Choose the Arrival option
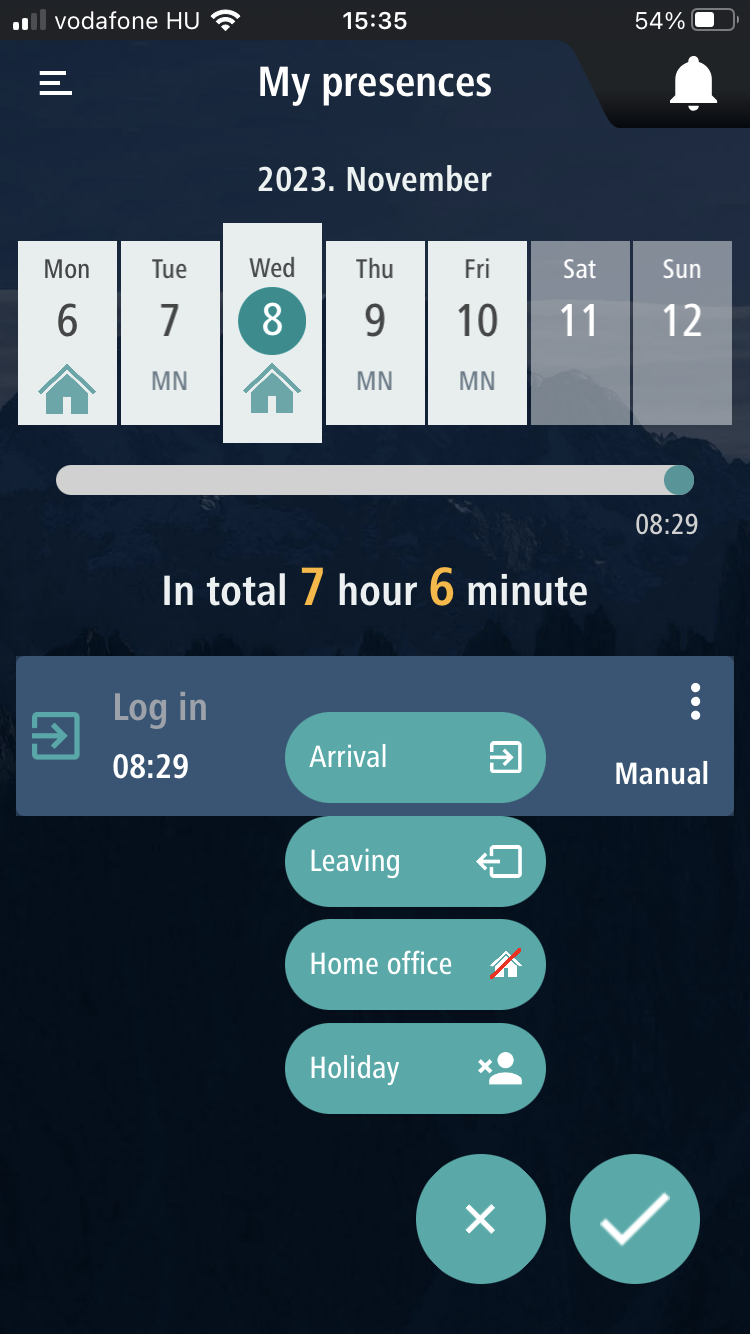Viewport: 750px width, 1334px height. 415,757
